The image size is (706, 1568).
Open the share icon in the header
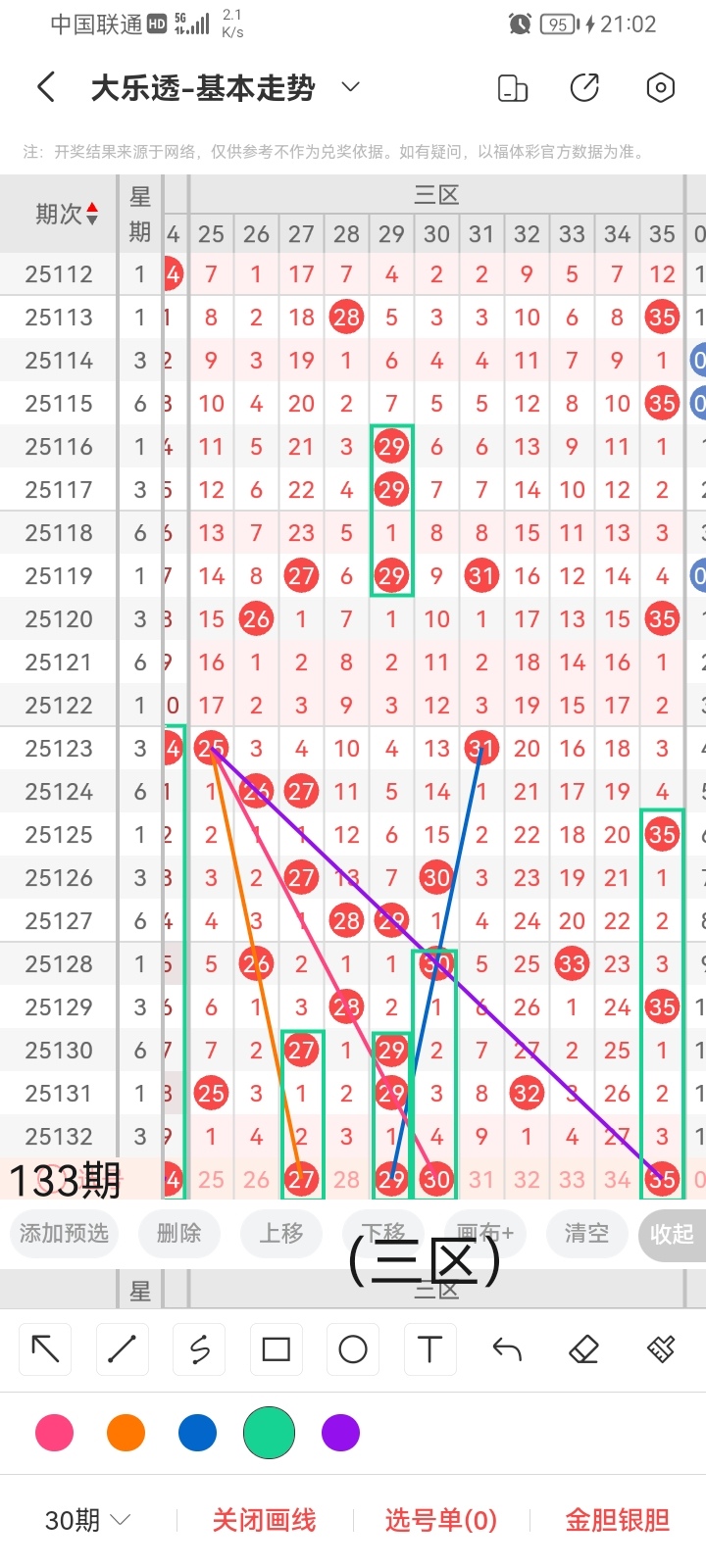click(584, 88)
